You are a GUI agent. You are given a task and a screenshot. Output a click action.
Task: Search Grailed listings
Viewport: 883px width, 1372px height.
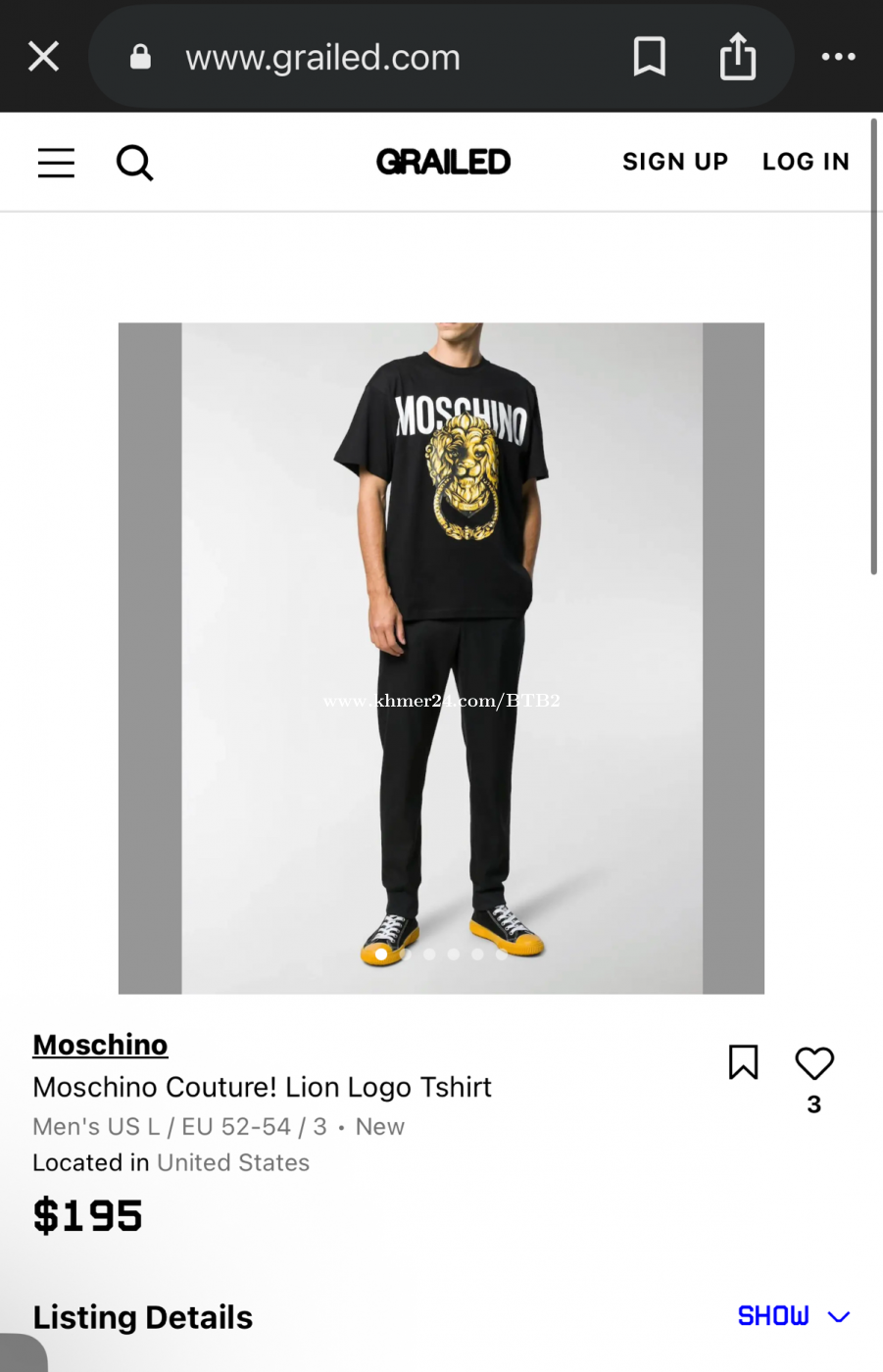tap(134, 163)
